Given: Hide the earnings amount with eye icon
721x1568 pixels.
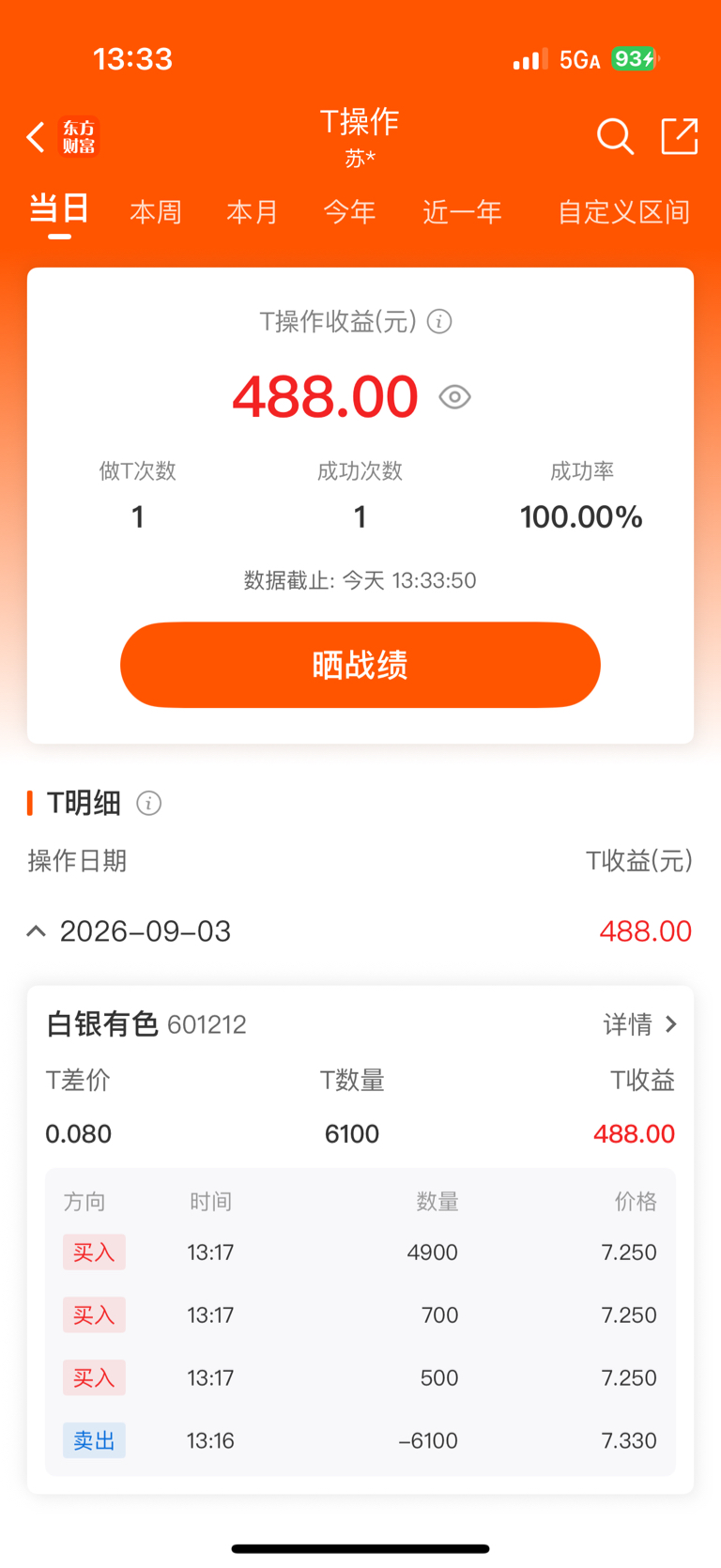Looking at the screenshot, I should (454, 397).
